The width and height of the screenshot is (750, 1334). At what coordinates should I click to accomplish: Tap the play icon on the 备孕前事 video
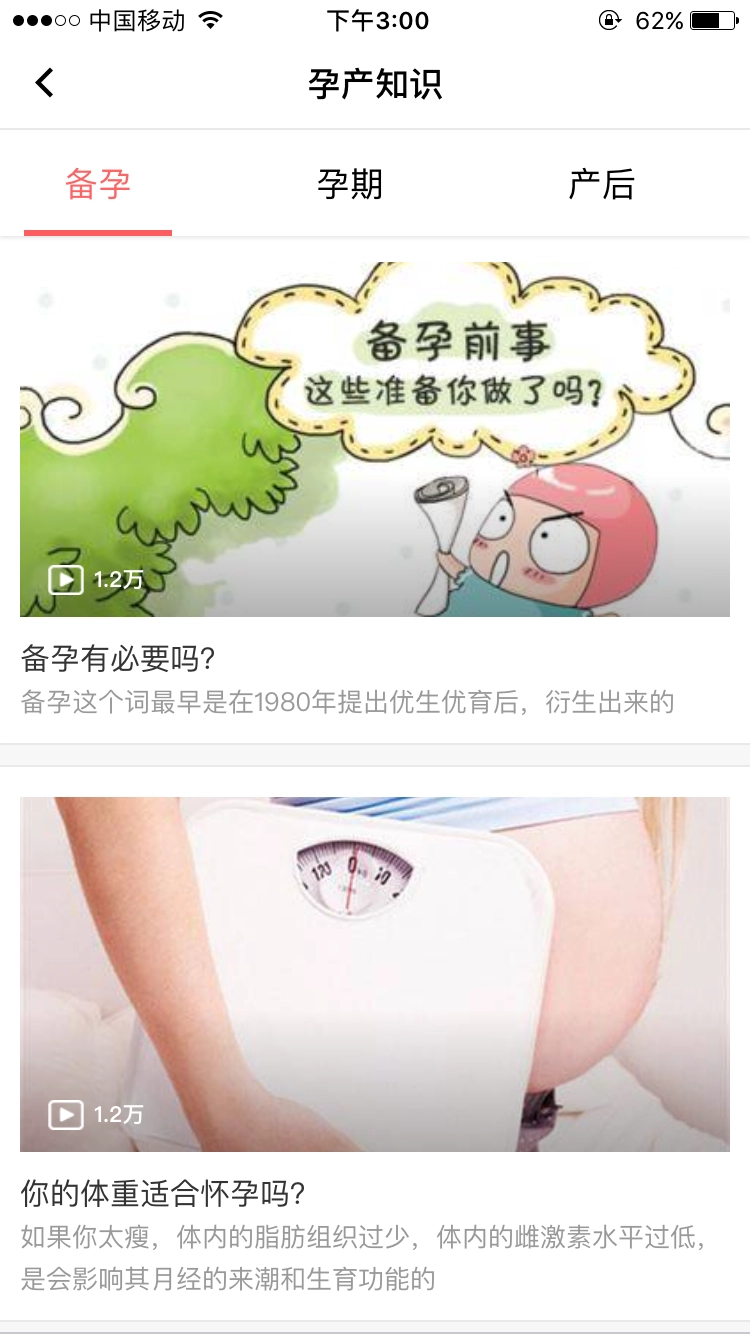[65, 578]
